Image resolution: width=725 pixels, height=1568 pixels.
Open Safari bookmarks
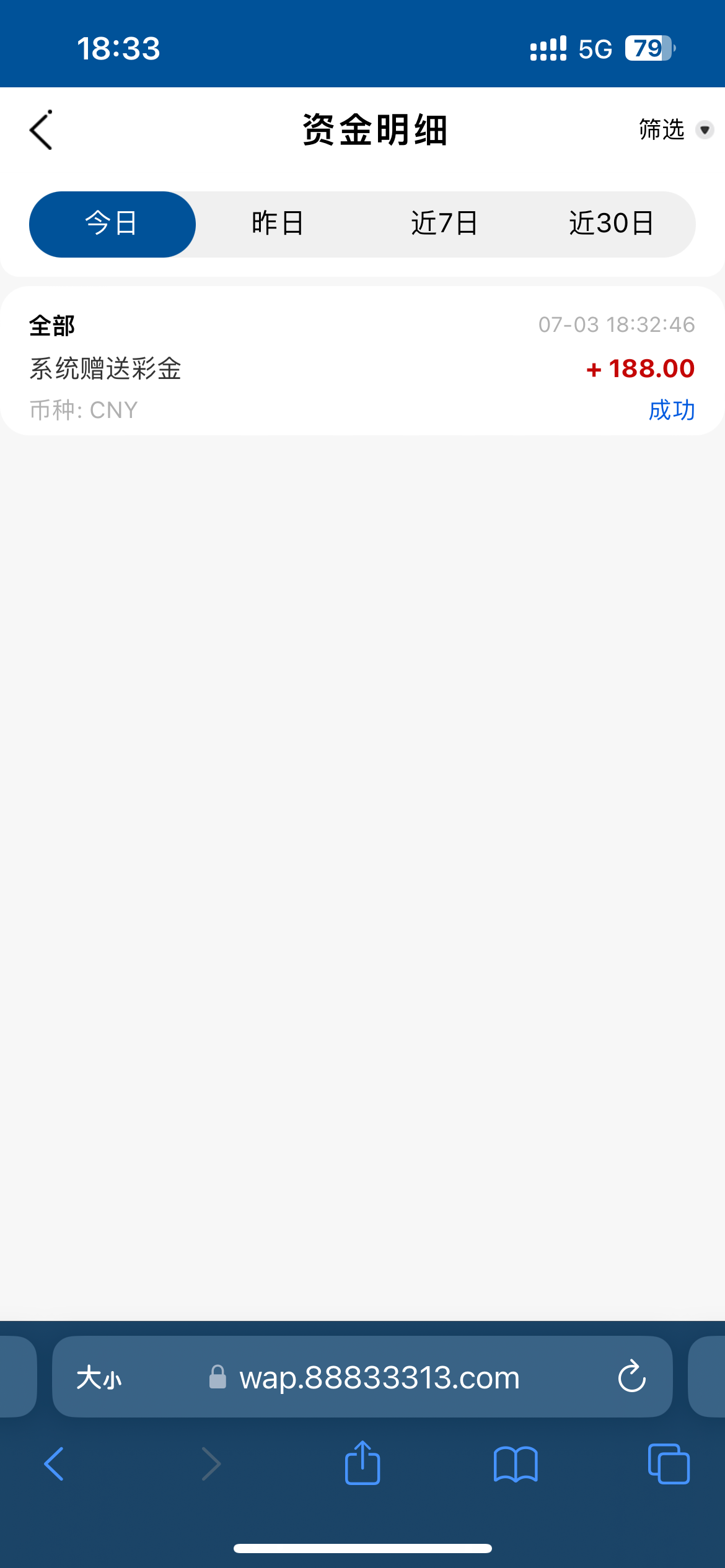516,1465
